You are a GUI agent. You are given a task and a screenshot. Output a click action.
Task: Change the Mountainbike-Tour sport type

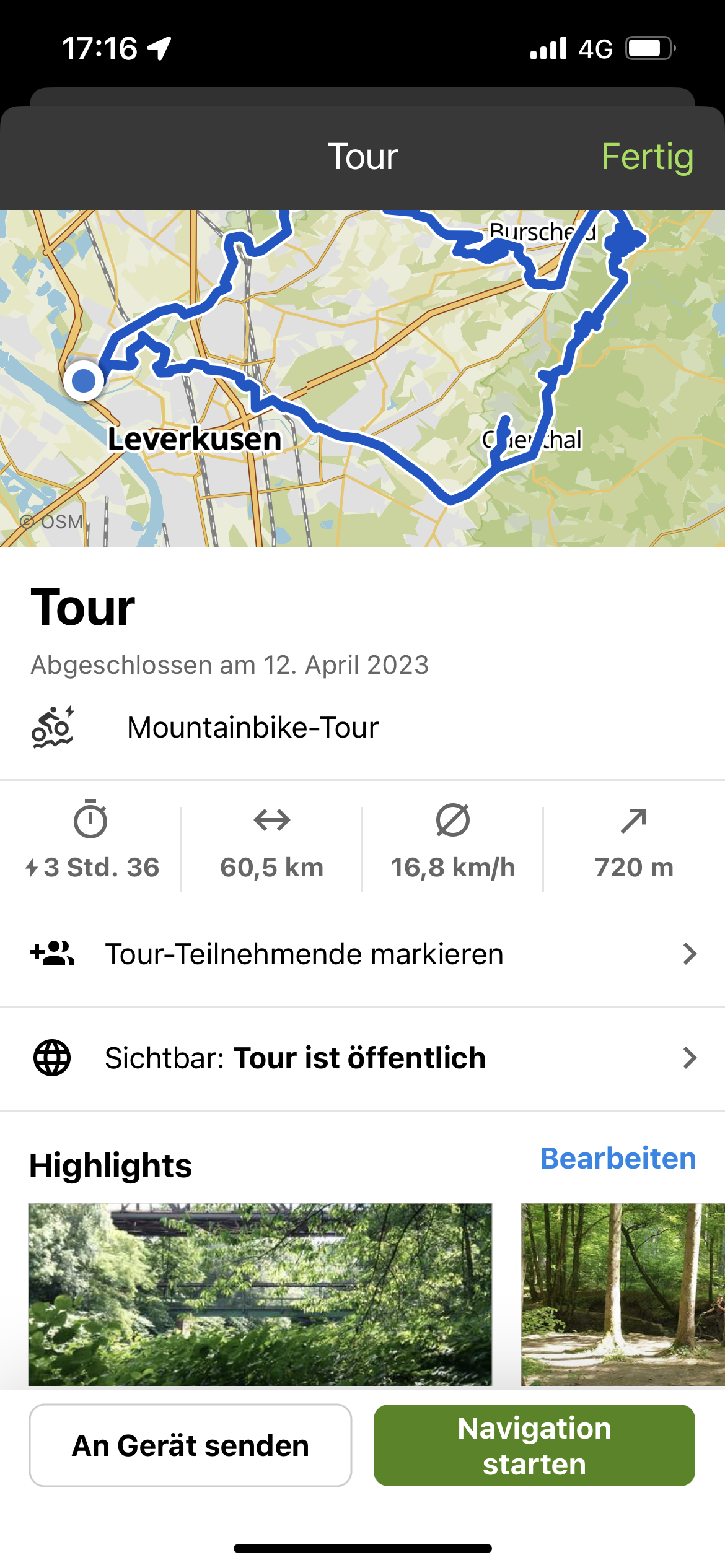pyautogui.click(x=362, y=727)
